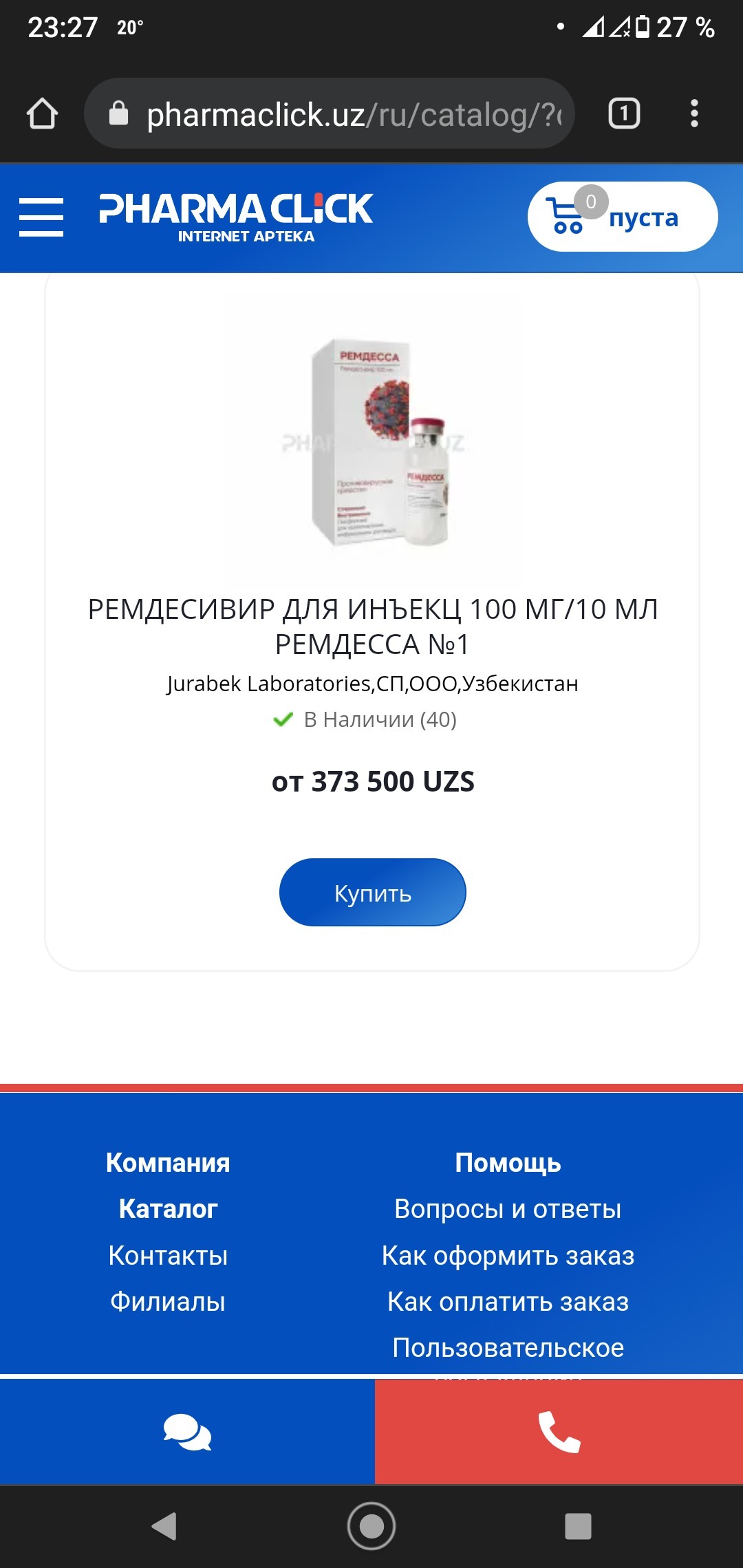743x1568 pixels.
Task: Go to the Филиалы page
Action: tap(168, 1302)
